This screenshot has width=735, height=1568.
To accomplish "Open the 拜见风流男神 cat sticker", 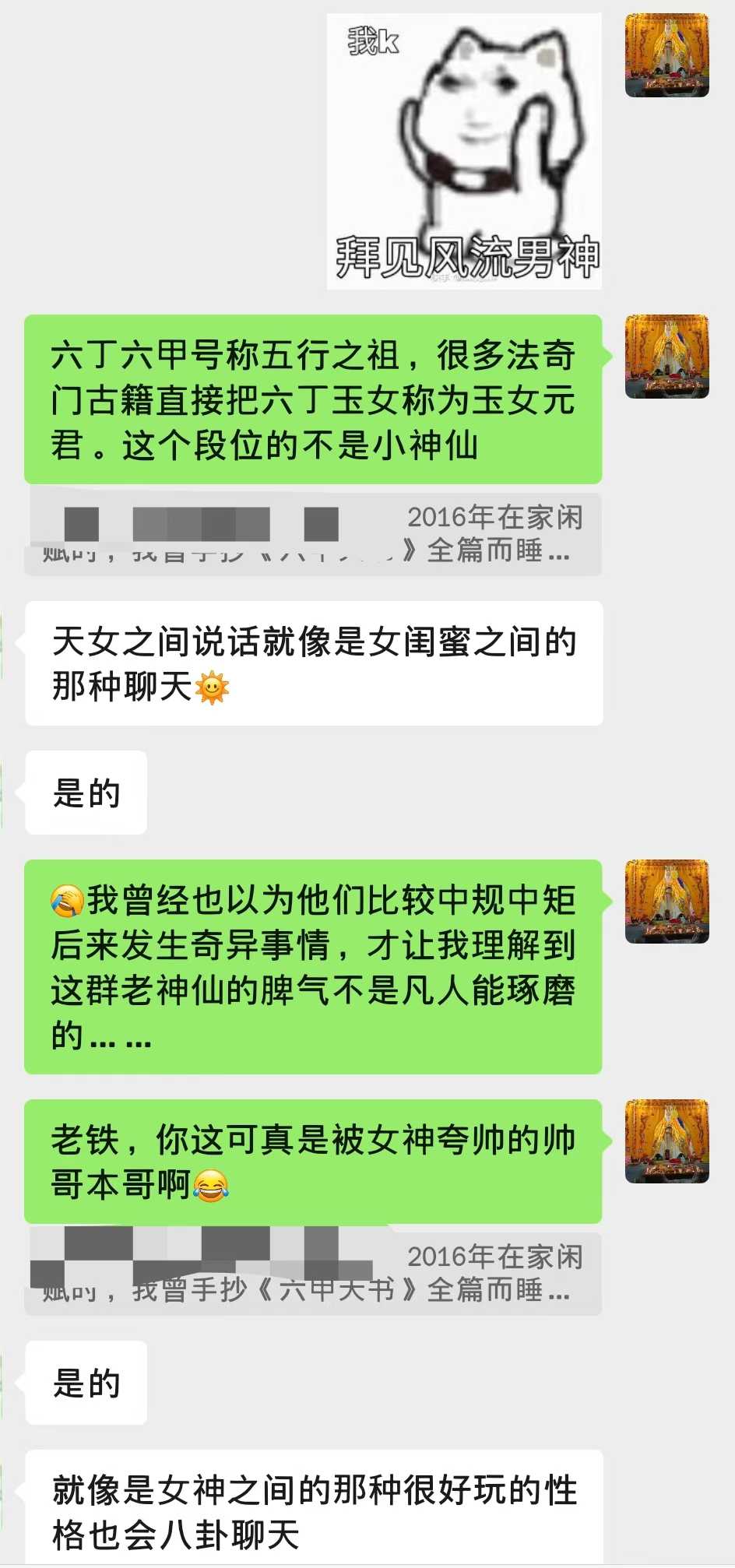I will [464, 150].
